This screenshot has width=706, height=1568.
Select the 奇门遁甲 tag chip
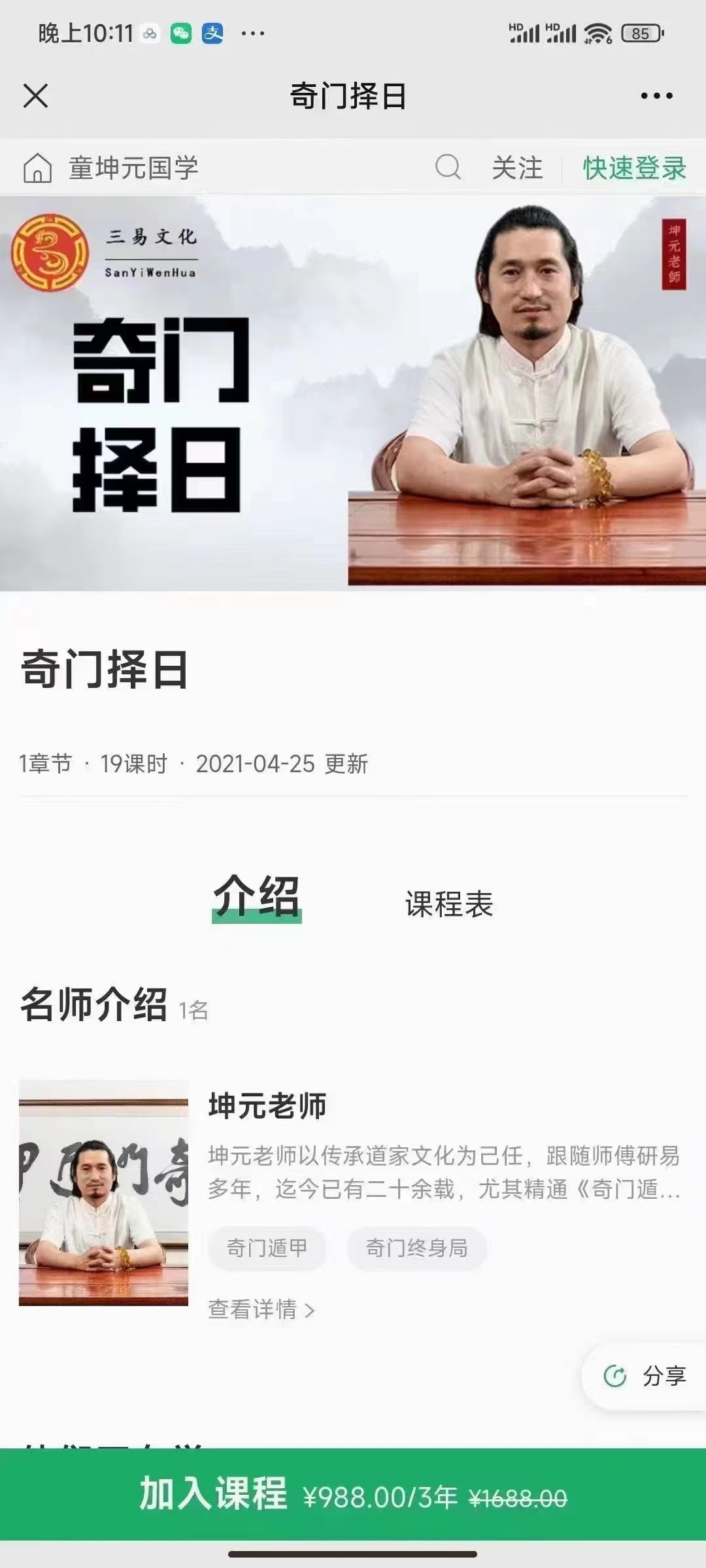click(x=267, y=1245)
